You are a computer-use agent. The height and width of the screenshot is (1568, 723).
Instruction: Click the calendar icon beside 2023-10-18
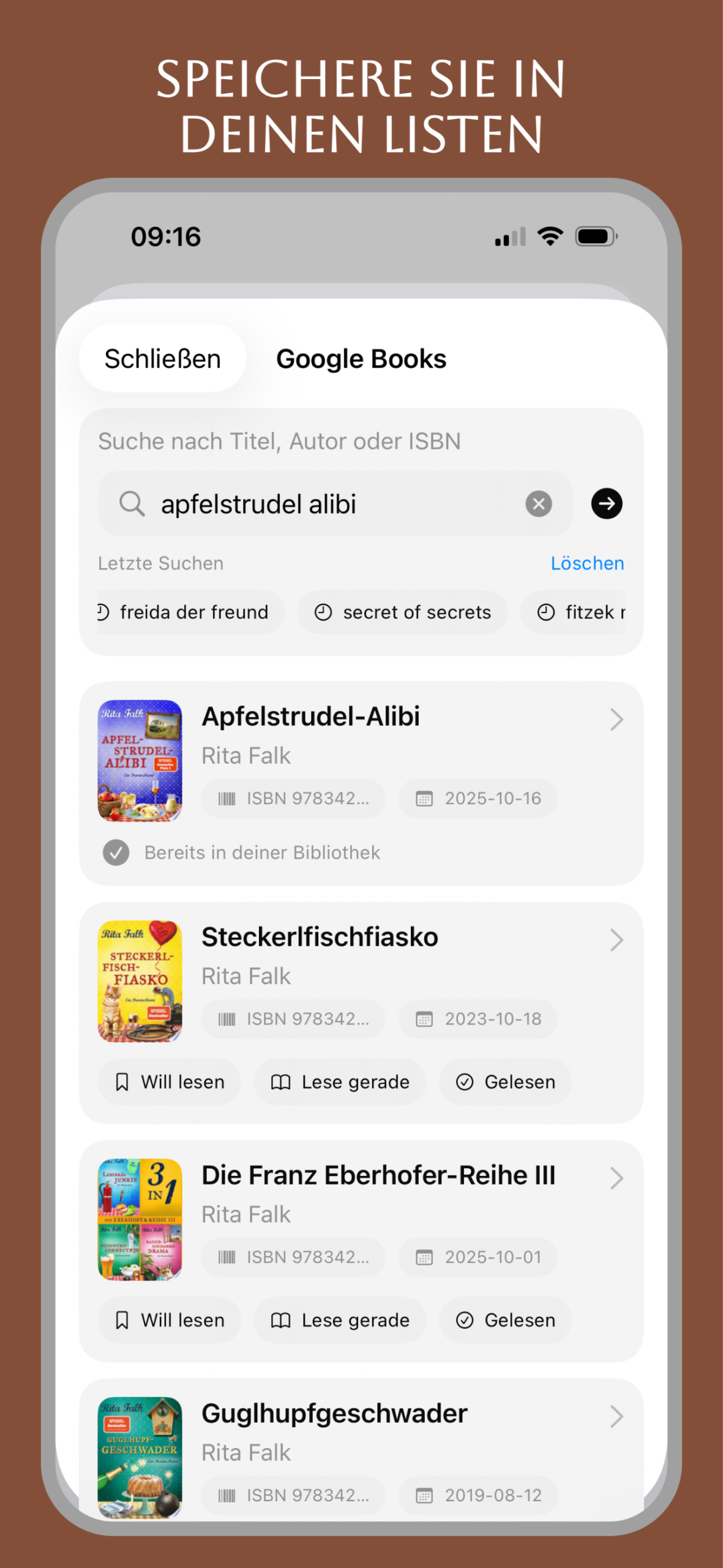[423, 1019]
